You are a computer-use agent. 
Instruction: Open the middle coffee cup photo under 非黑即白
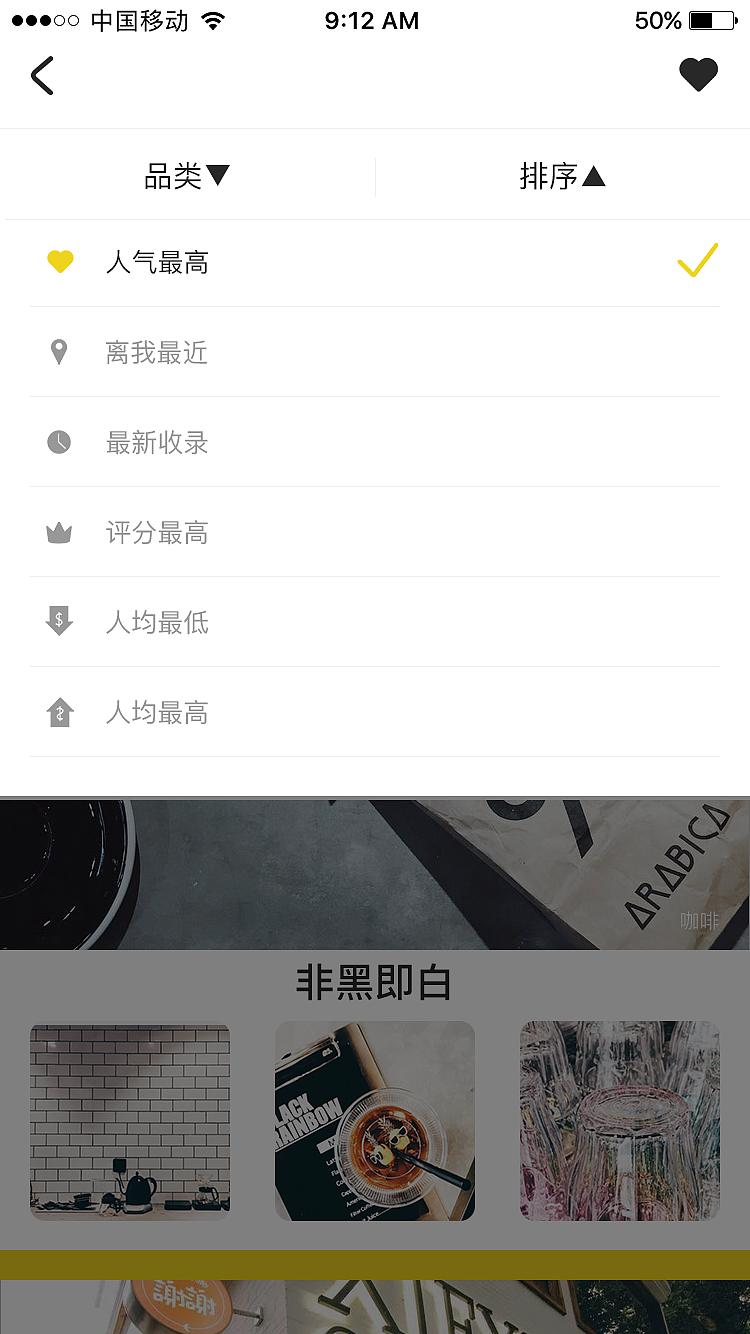374,1120
